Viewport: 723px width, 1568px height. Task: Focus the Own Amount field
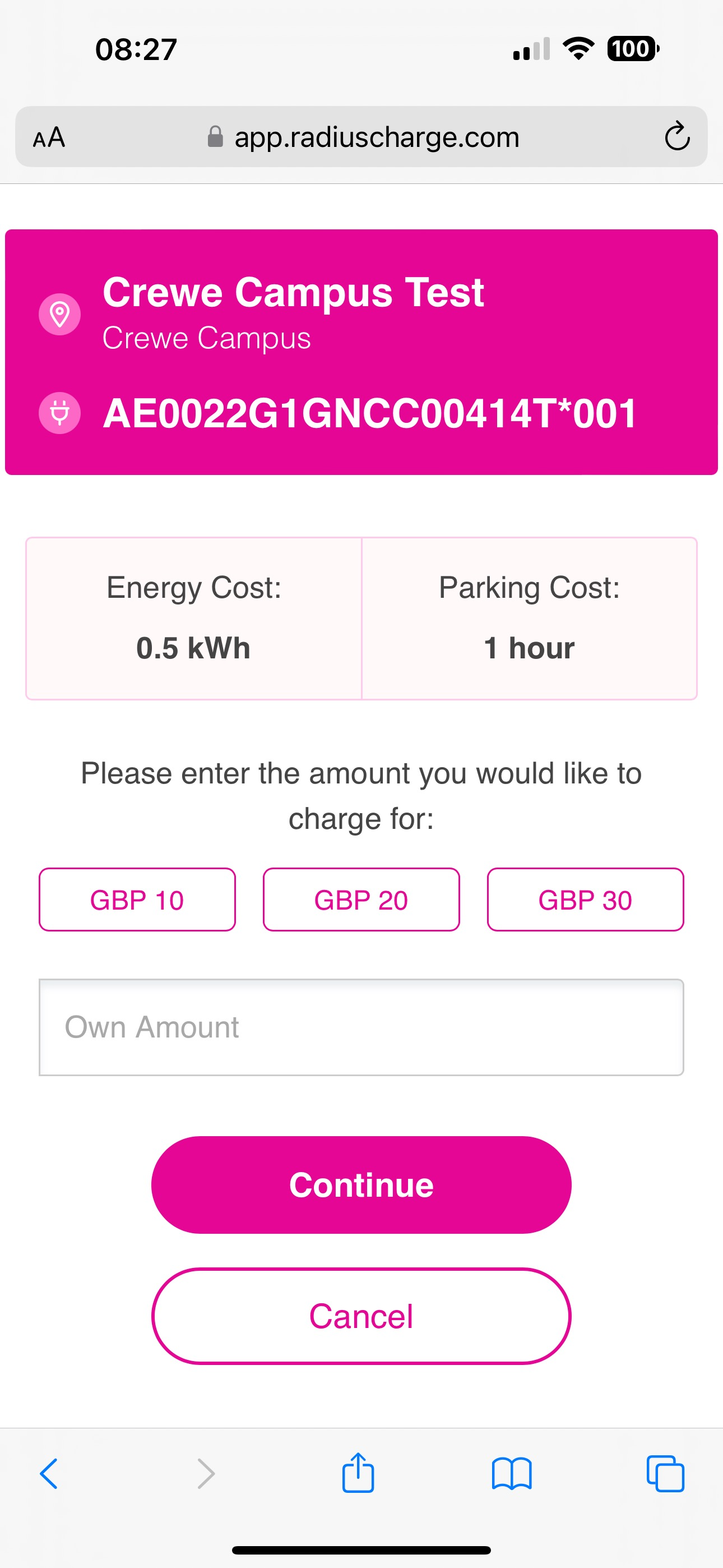(x=361, y=1027)
